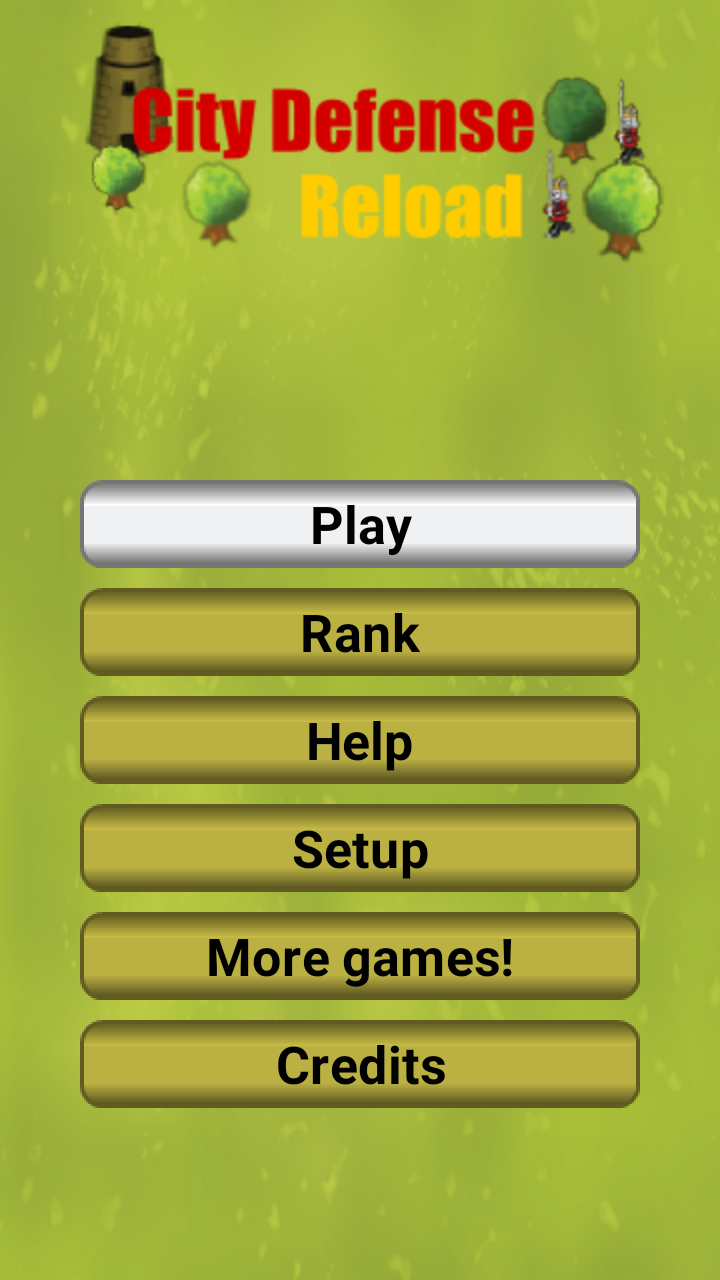
Task: Open the Rank leaderboard
Action: click(x=360, y=633)
